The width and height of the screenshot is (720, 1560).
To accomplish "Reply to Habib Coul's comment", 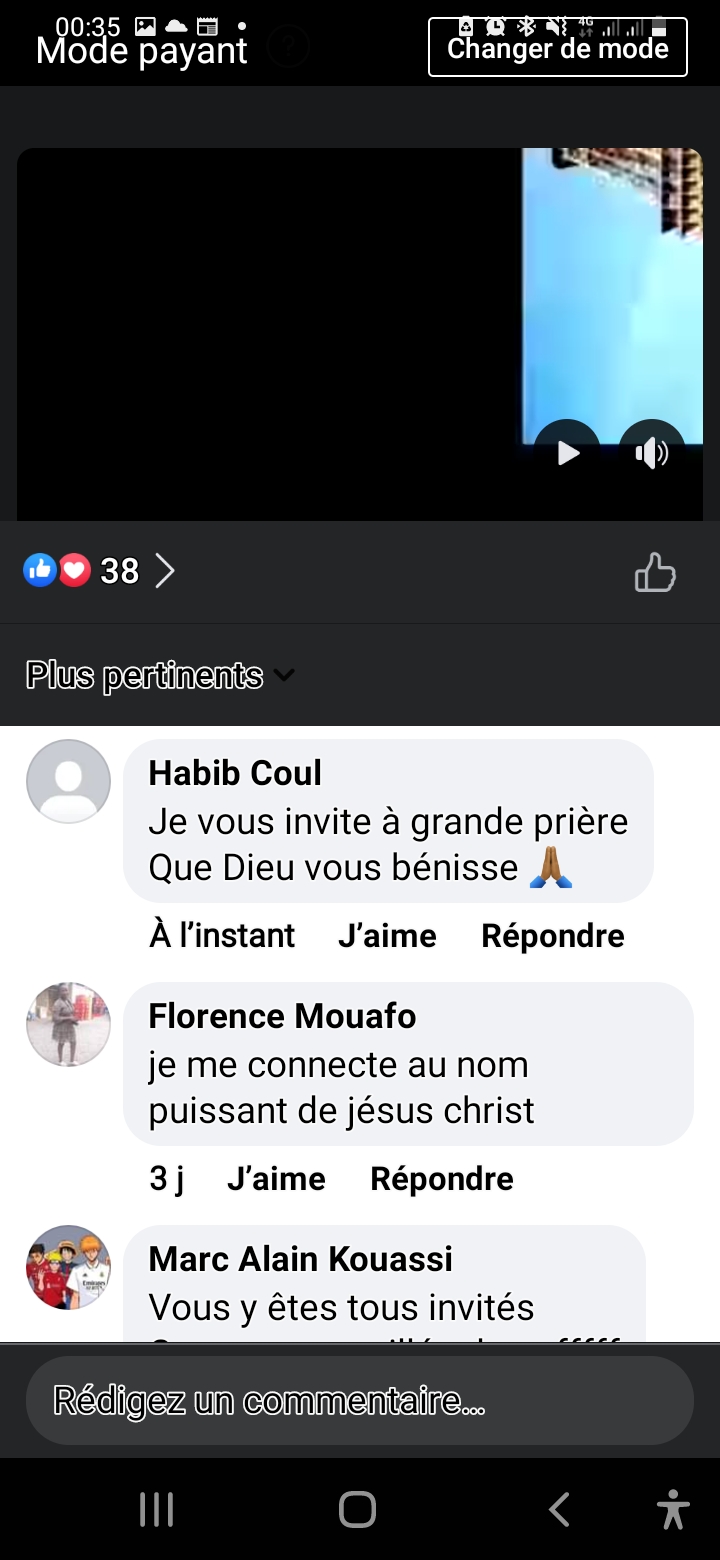I will (552, 936).
